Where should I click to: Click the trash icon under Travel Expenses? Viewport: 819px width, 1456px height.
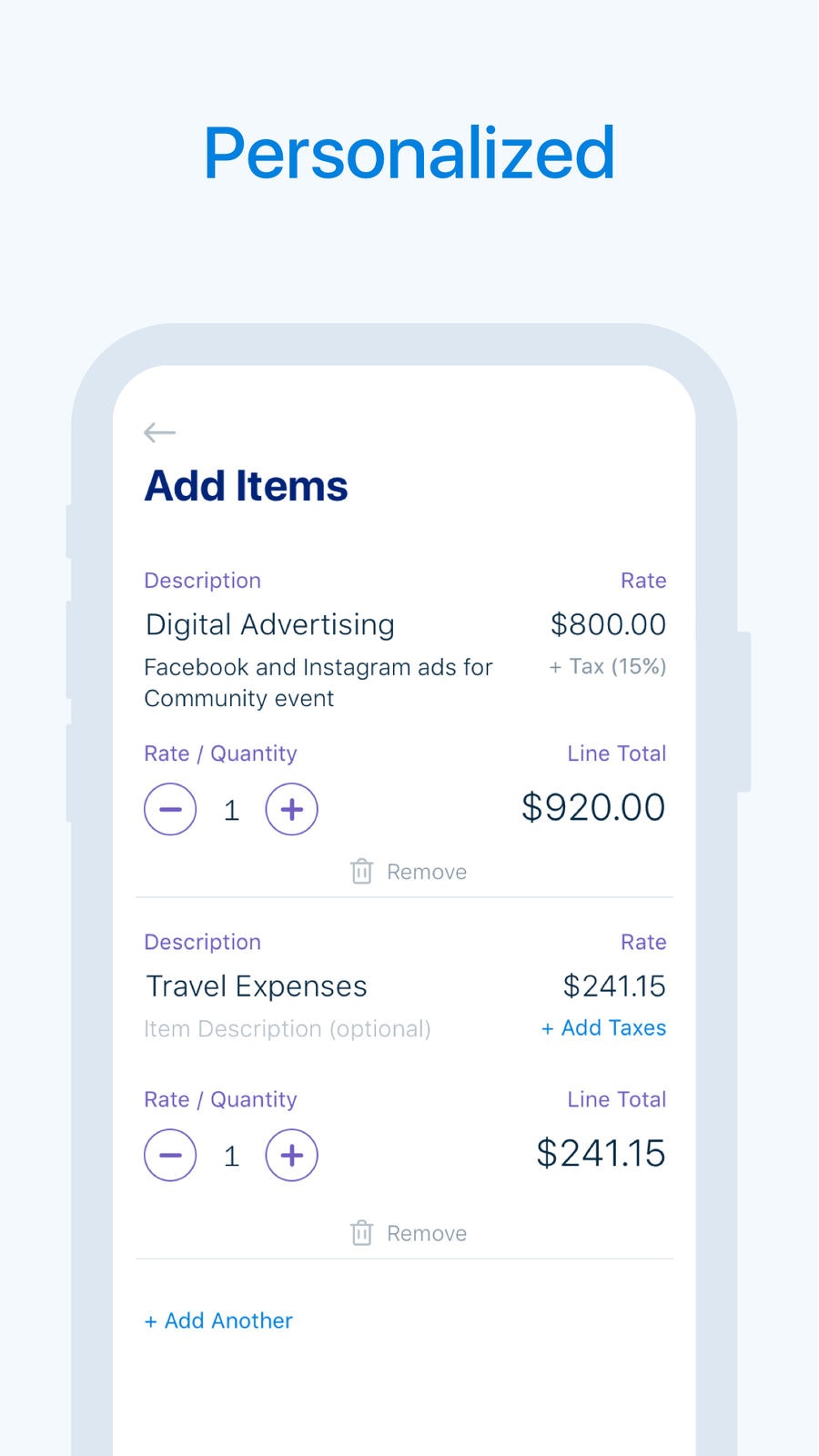tap(361, 1233)
